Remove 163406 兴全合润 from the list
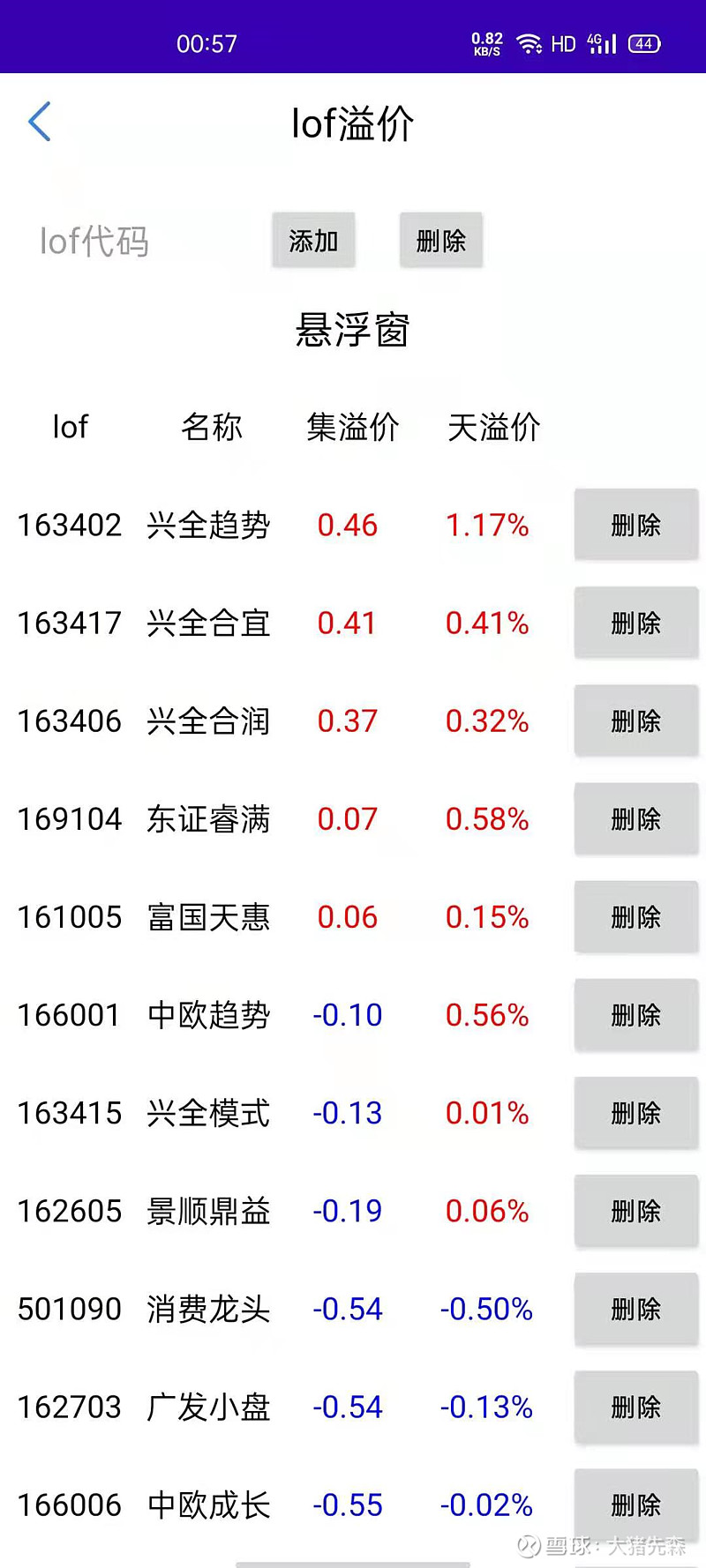 point(636,721)
